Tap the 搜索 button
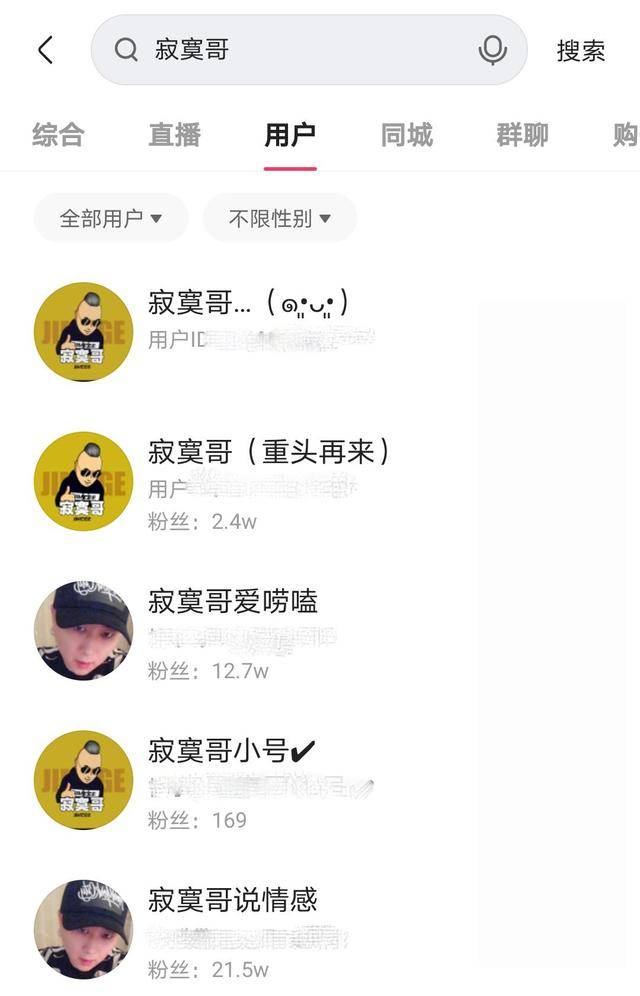 (581, 50)
